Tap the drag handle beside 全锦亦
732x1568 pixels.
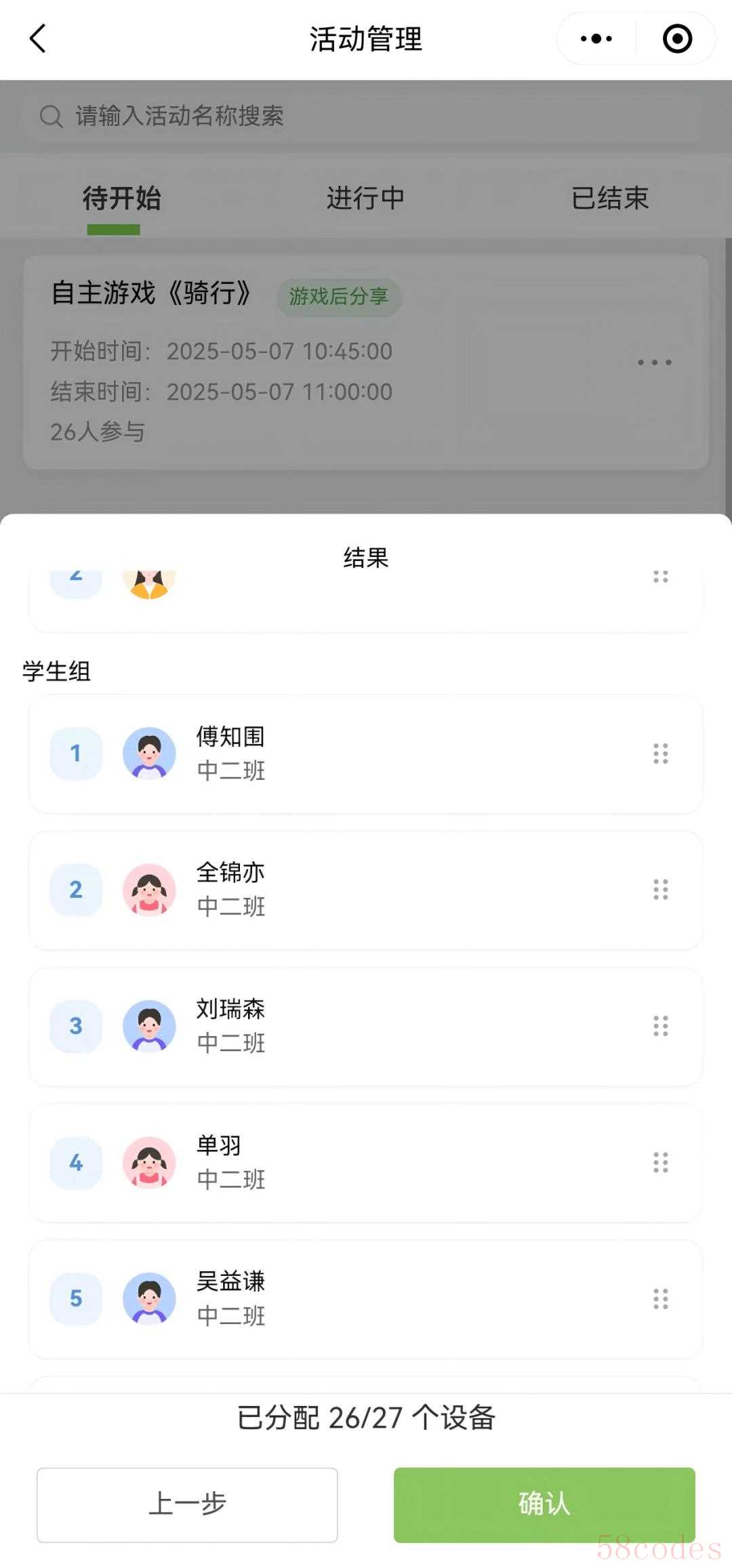[x=661, y=890]
